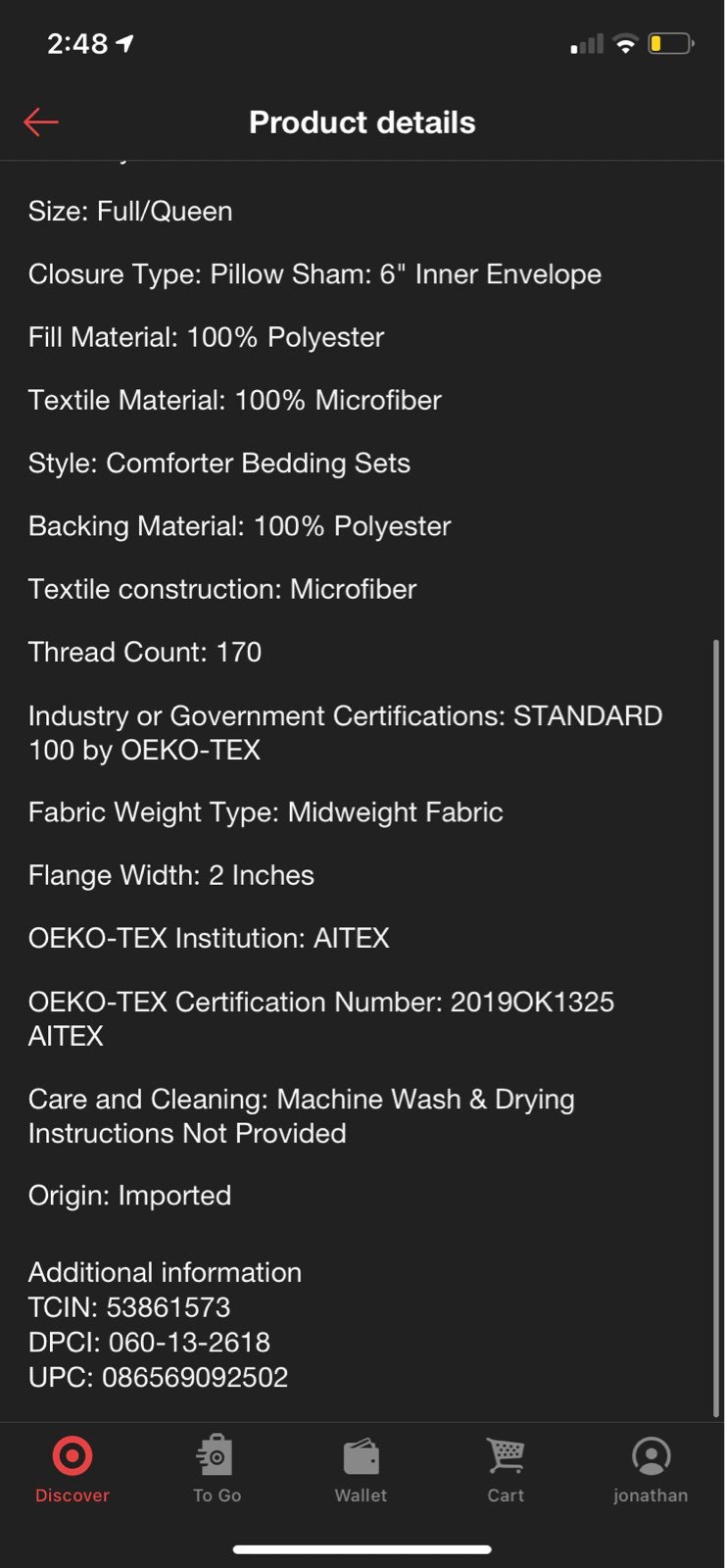
Task: Open the Wallet tab
Action: 361,1469
